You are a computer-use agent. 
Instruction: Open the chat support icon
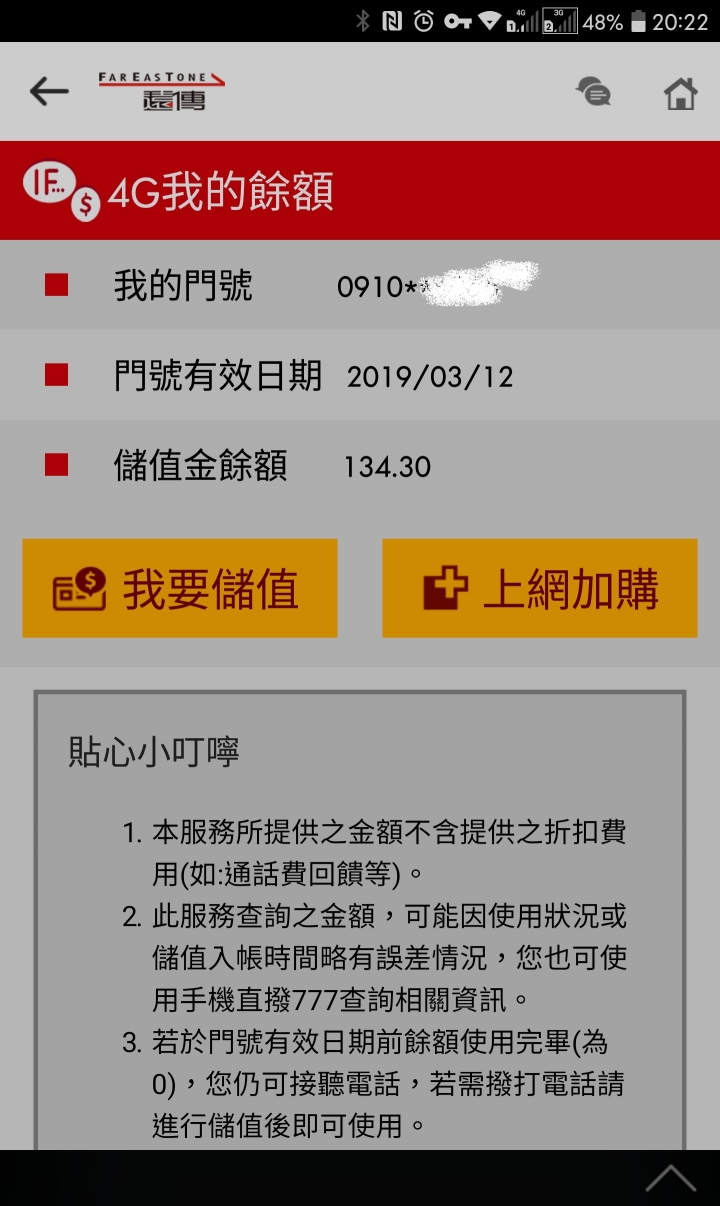click(593, 93)
